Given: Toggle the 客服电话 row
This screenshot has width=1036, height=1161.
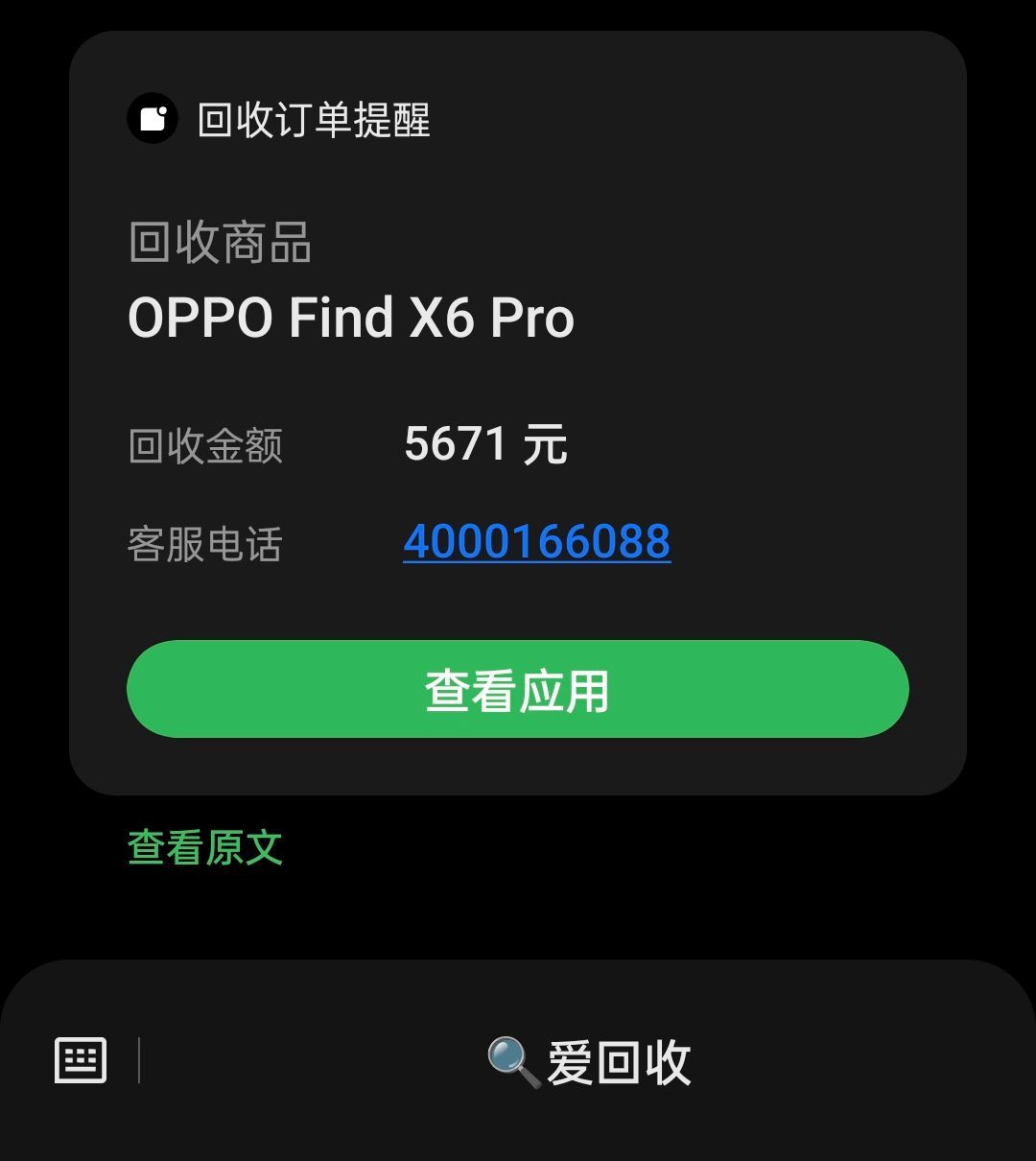Looking at the screenshot, I should [x=205, y=543].
